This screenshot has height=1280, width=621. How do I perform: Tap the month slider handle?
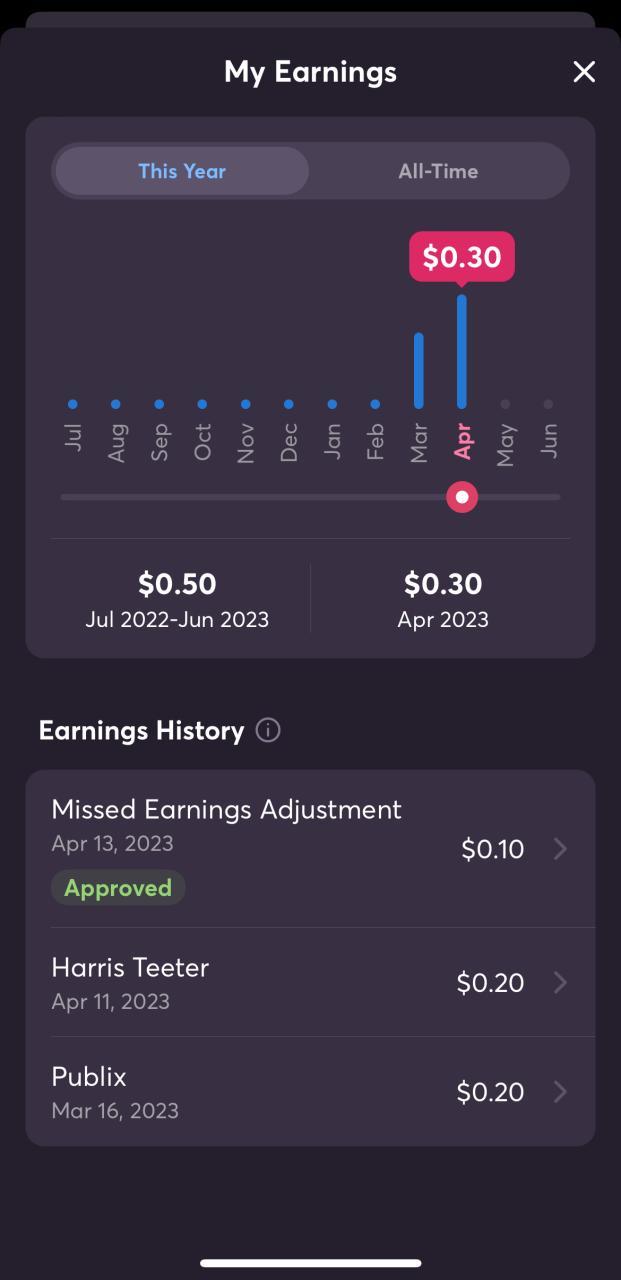point(462,497)
